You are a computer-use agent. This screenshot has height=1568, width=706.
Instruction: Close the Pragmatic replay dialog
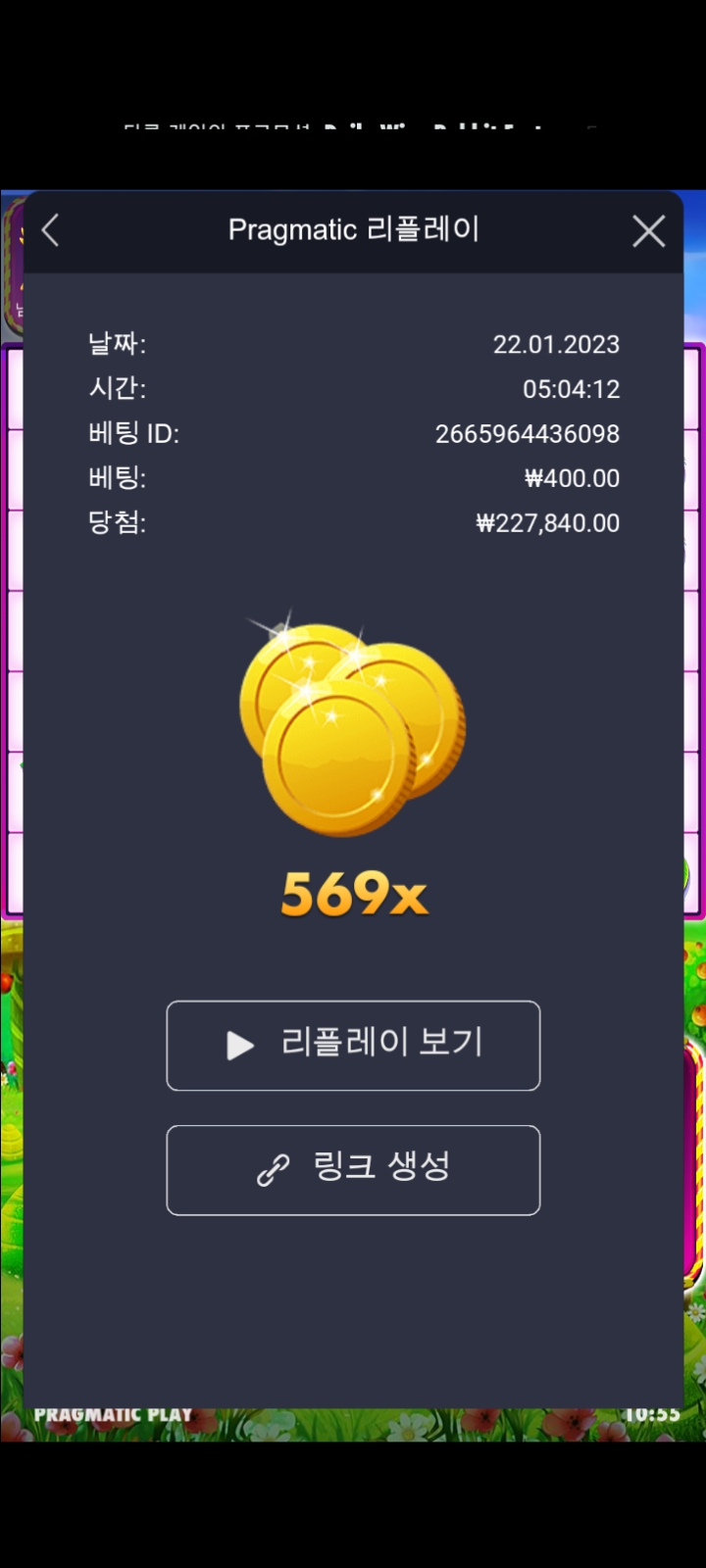648,231
